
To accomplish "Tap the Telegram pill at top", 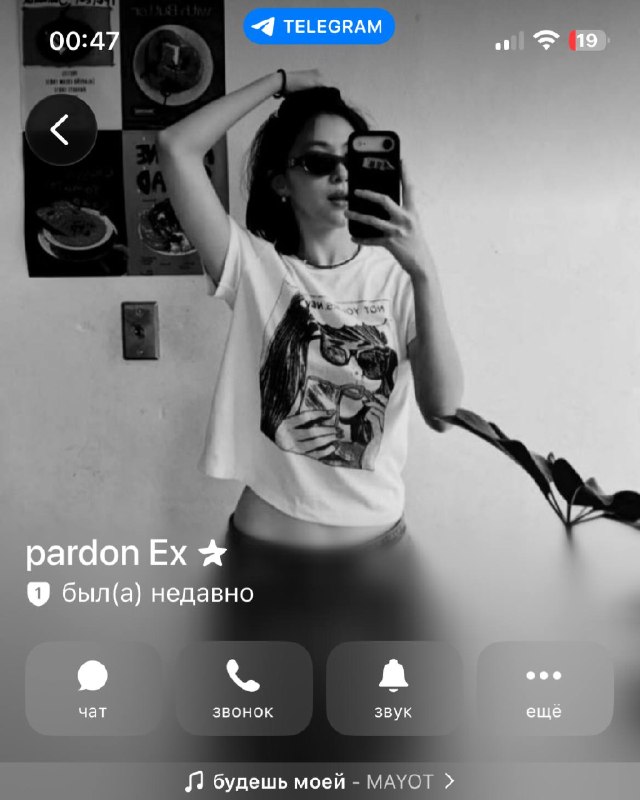I will pos(319,26).
